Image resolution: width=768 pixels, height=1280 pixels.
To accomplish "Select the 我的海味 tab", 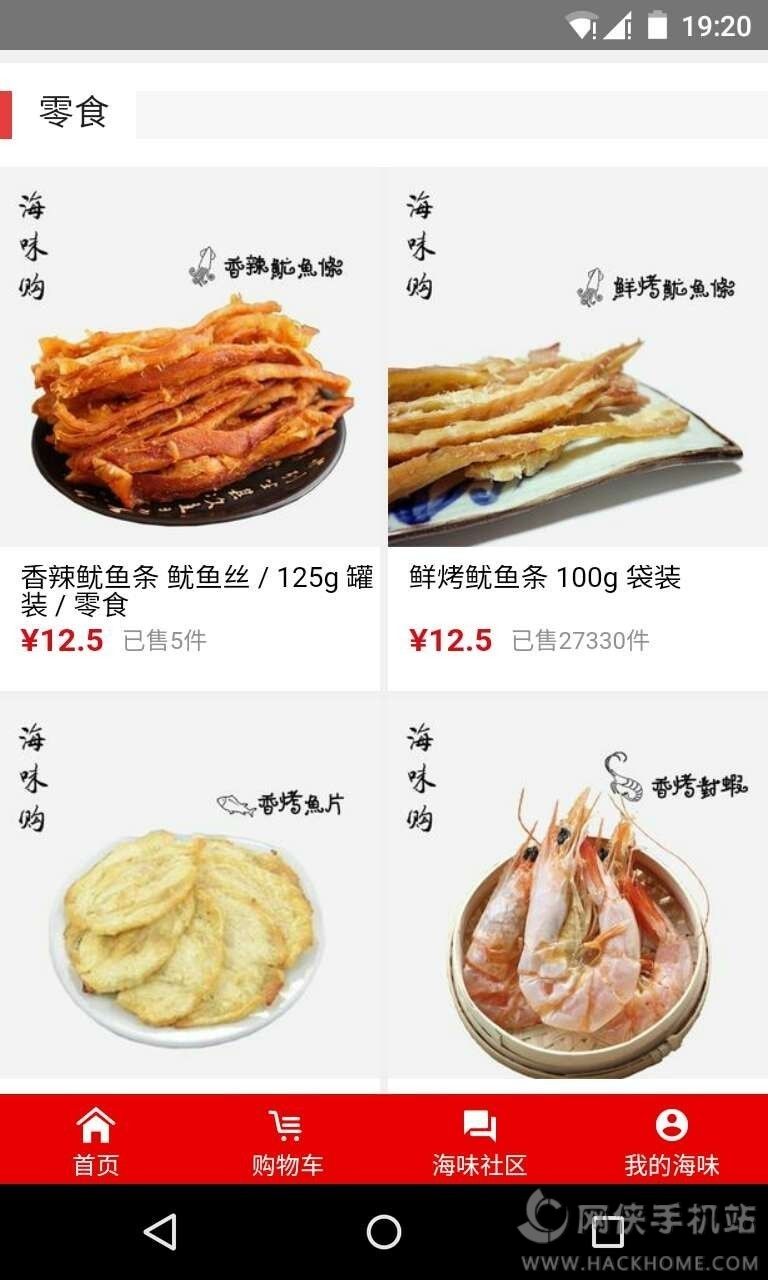I will click(671, 1141).
